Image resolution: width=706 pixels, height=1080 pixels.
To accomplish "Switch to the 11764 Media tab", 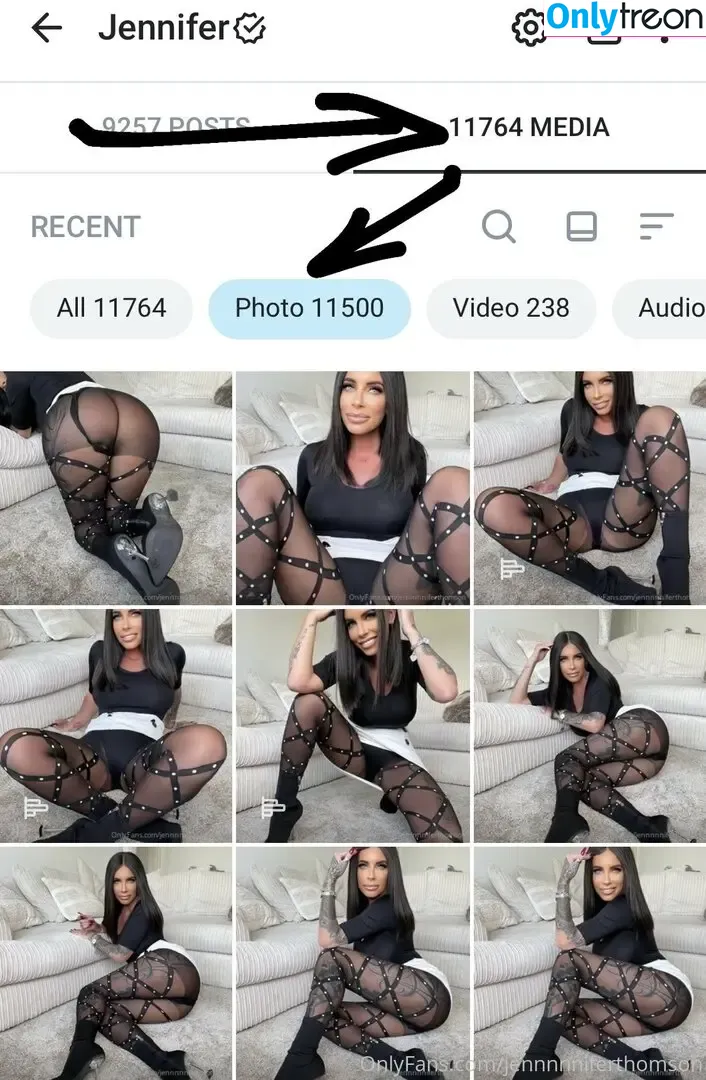I will click(529, 128).
